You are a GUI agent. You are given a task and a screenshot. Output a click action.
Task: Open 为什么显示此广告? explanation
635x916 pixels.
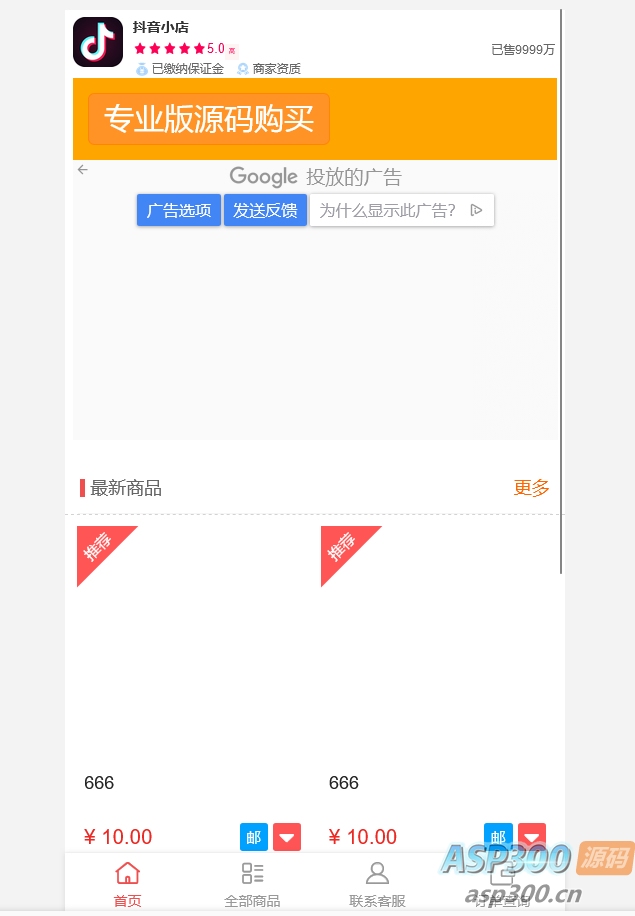(401, 210)
